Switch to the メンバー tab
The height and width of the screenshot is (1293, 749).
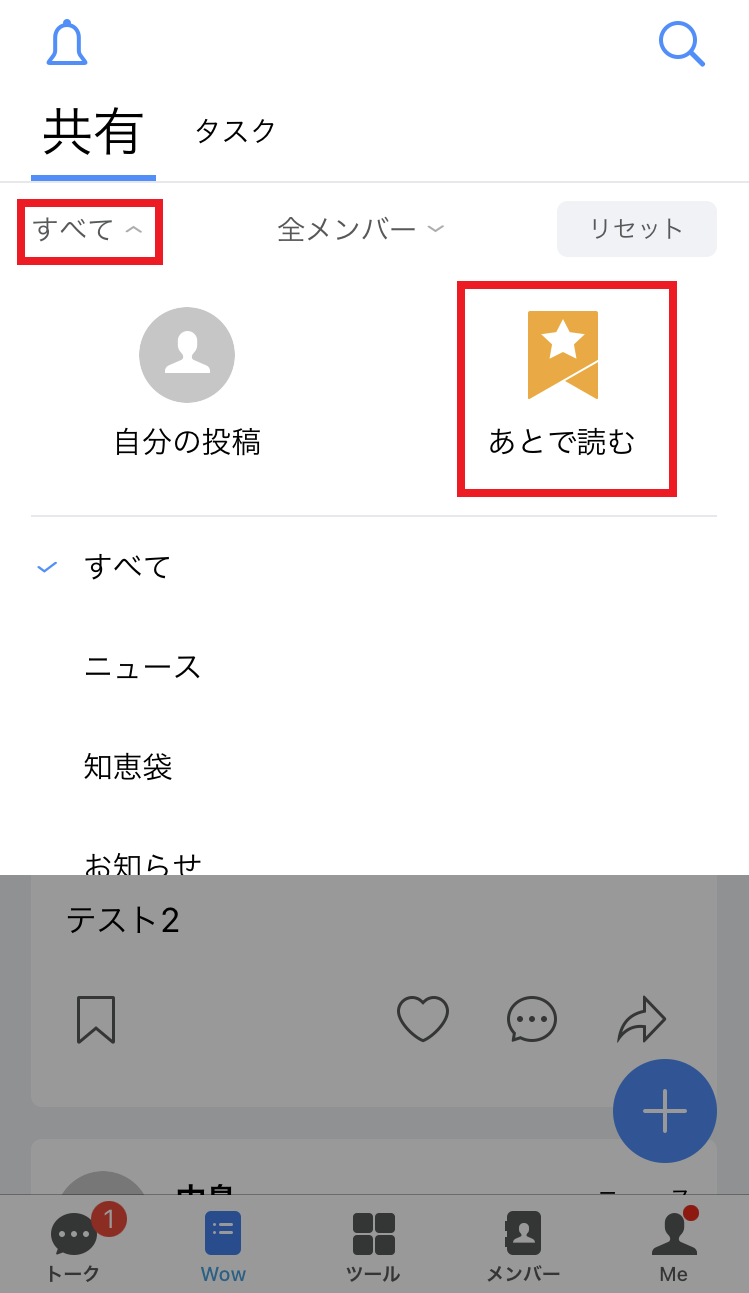(523, 1245)
